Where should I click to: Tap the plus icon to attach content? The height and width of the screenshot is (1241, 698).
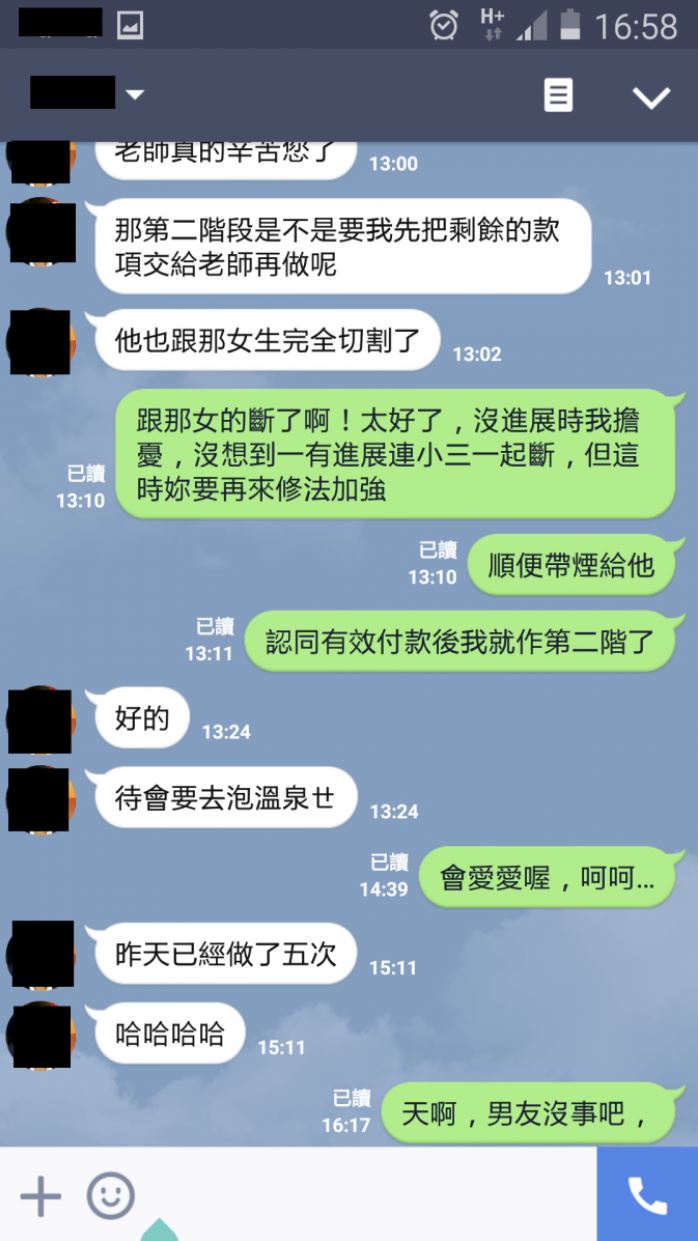tap(41, 1196)
